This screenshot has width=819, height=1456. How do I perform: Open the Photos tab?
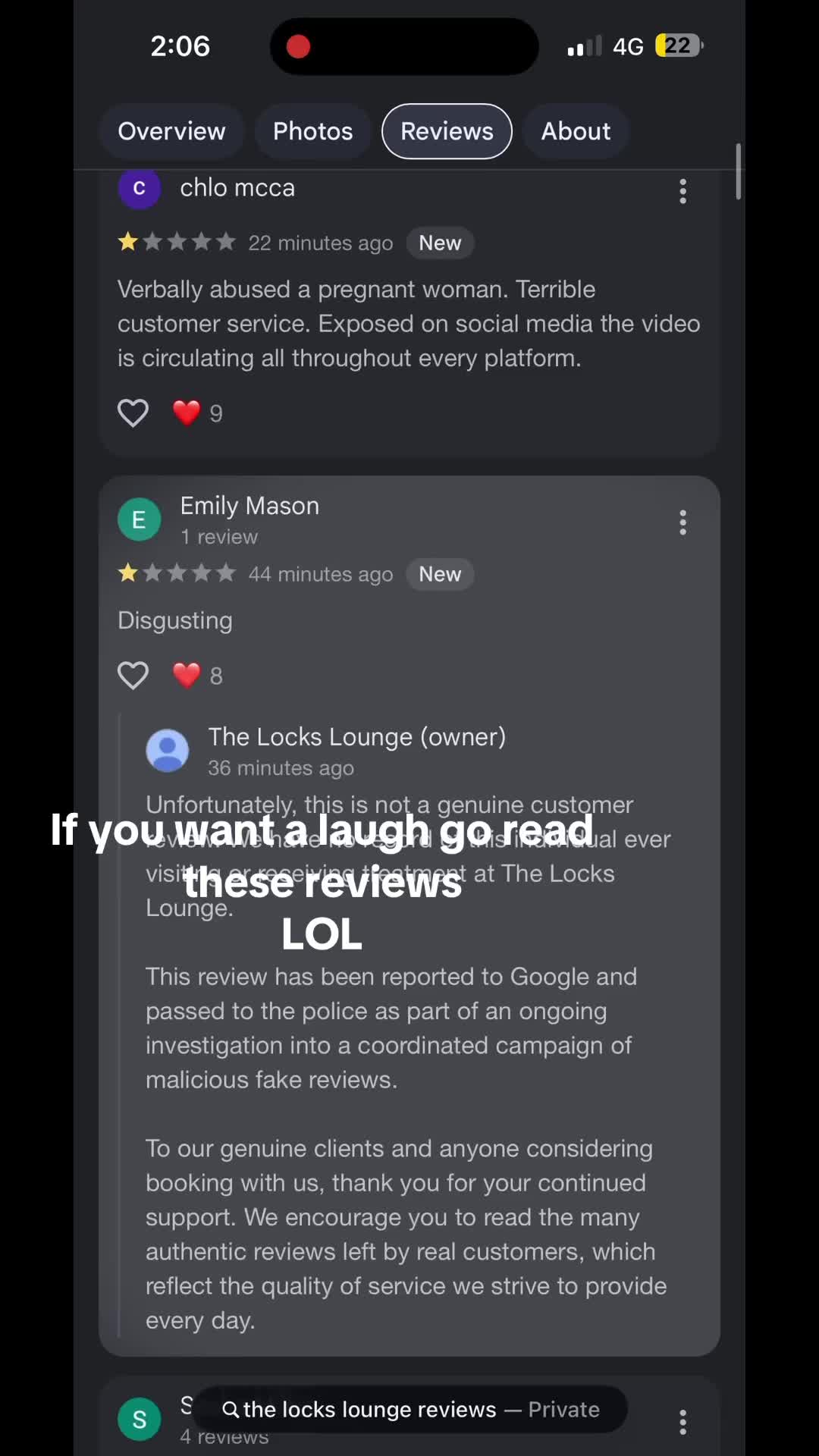pyautogui.click(x=312, y=131)
